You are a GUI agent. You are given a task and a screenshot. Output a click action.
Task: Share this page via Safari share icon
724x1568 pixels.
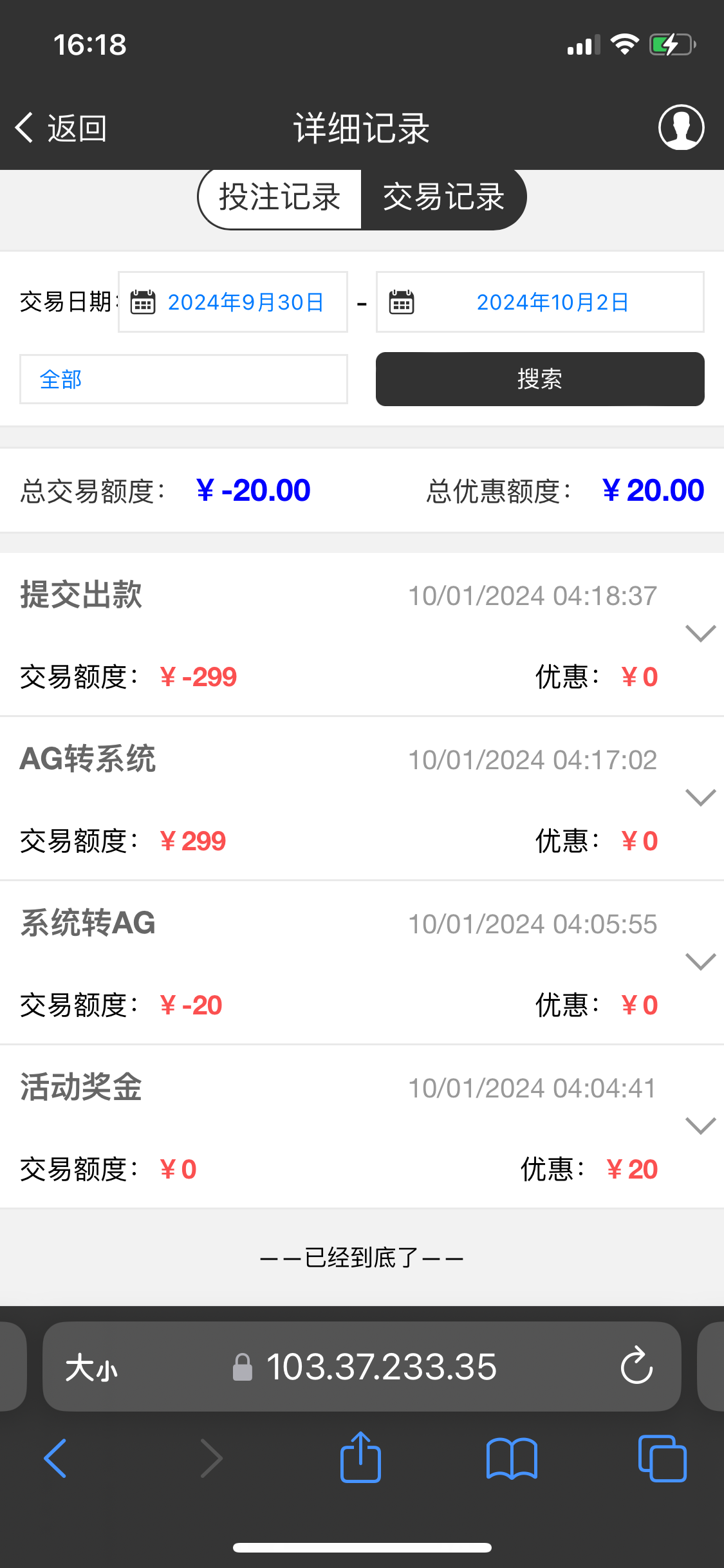(x=360, y=1457)
